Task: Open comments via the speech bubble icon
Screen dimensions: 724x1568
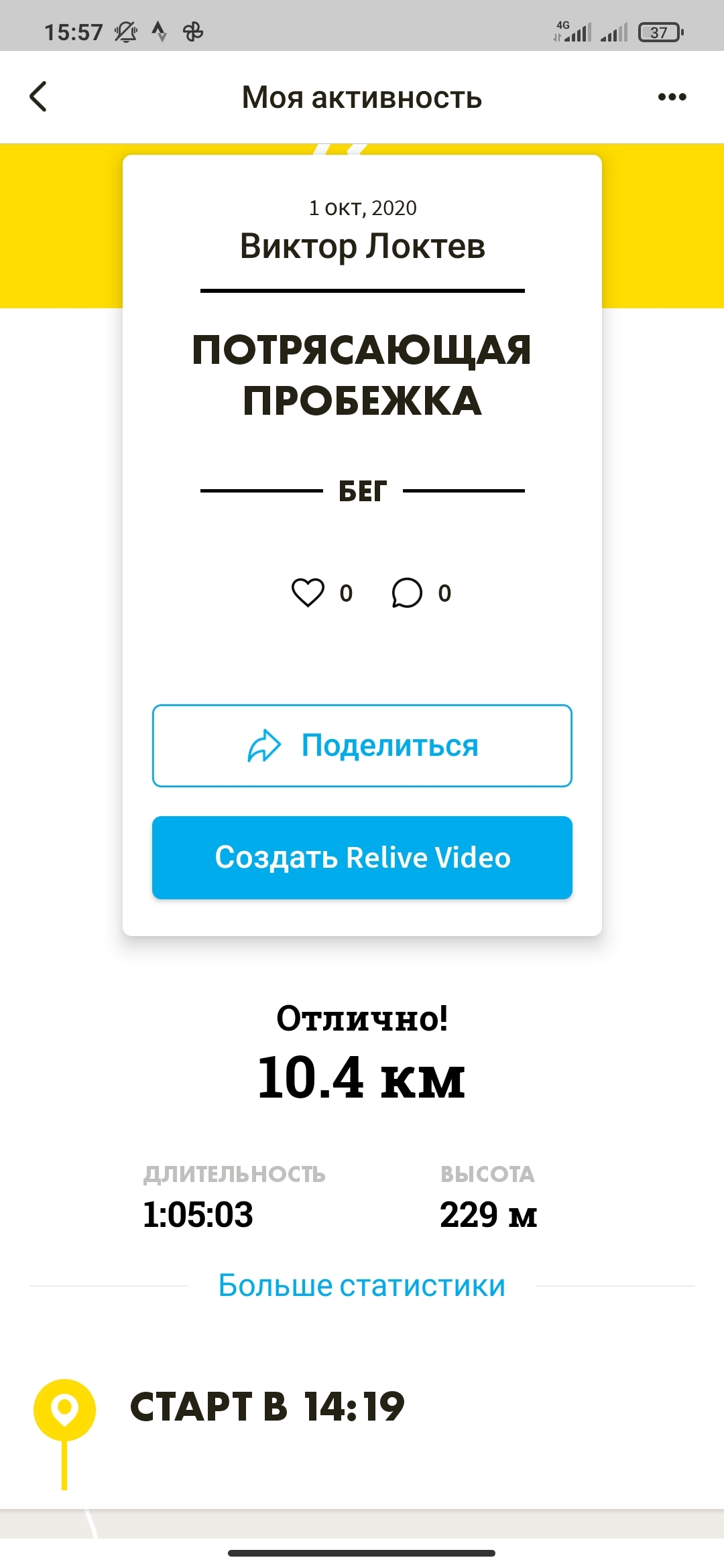Action: pyautogui.click(x=407, y=593)
